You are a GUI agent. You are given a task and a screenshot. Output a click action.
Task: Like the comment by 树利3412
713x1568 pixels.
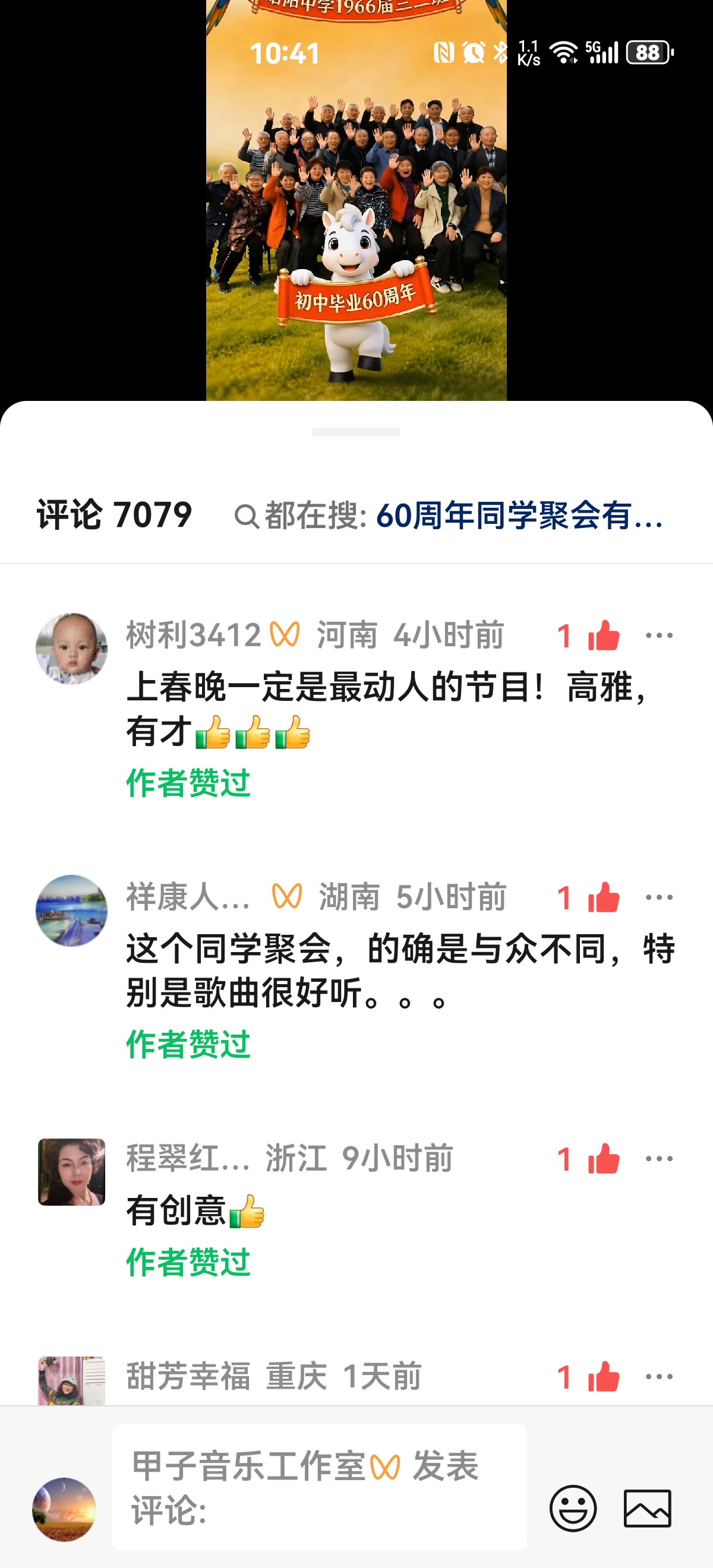(603, 636)
